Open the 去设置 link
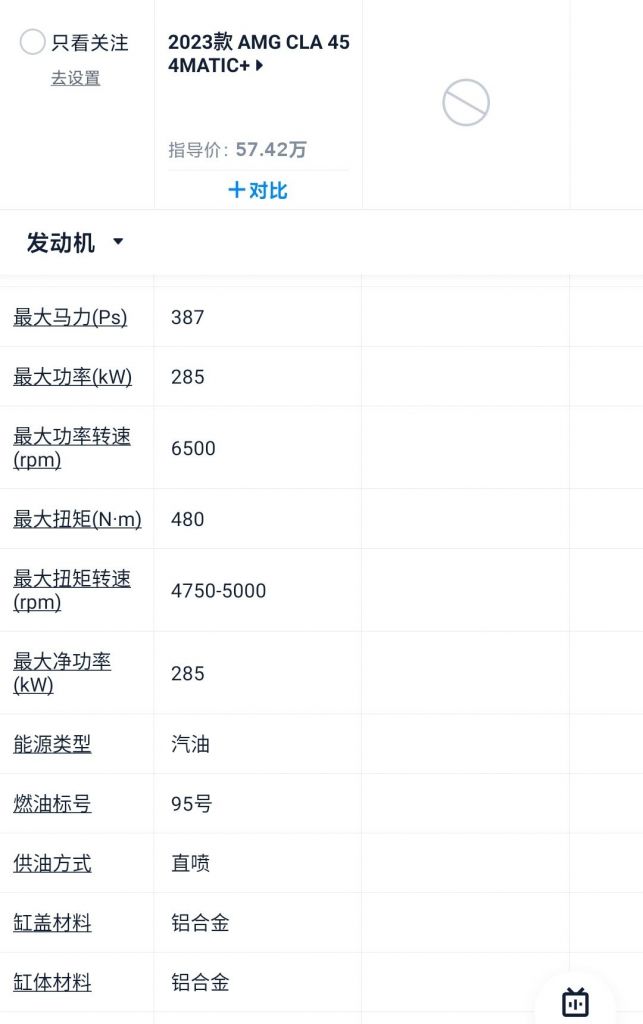 coord(76,78)
